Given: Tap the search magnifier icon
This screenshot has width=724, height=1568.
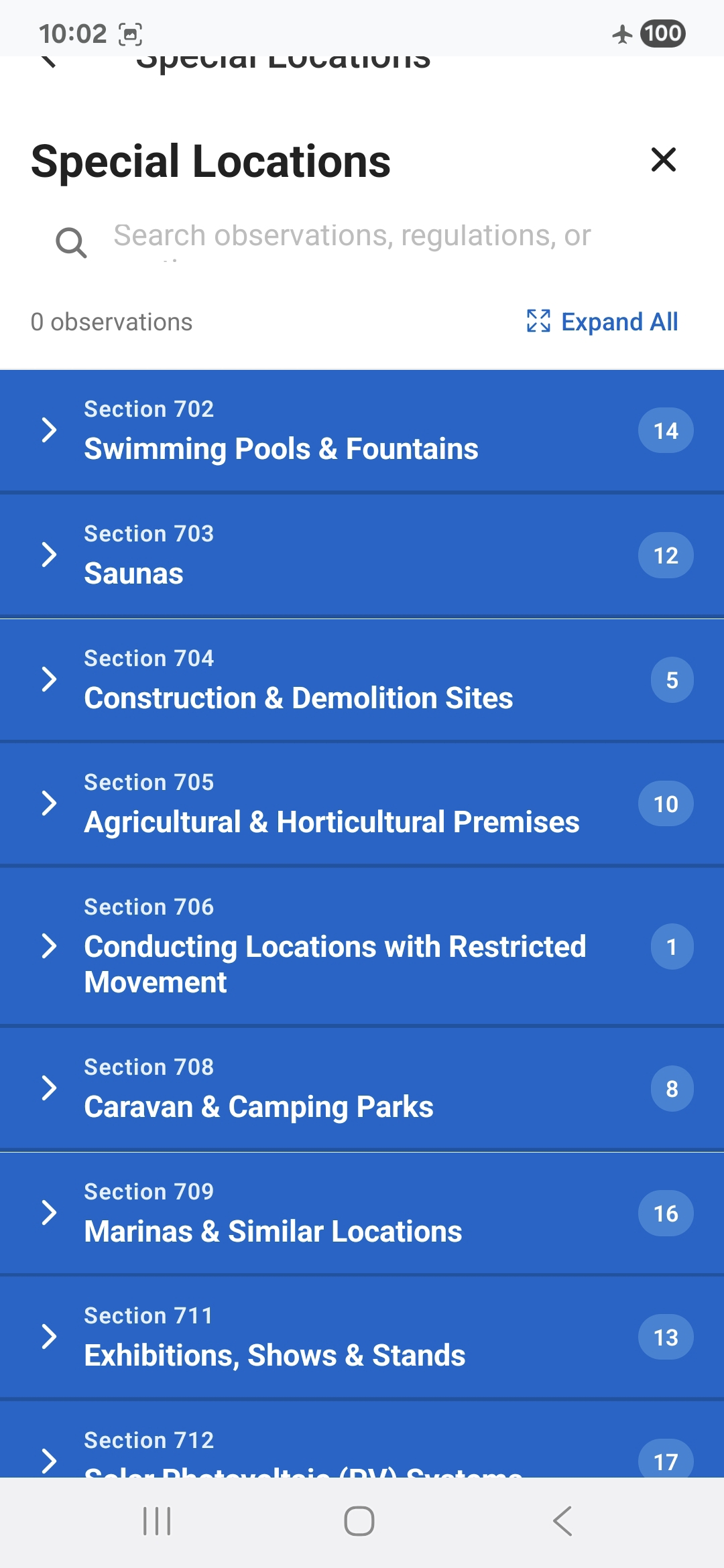Looking at the screenshot, I should pos(71,243).
